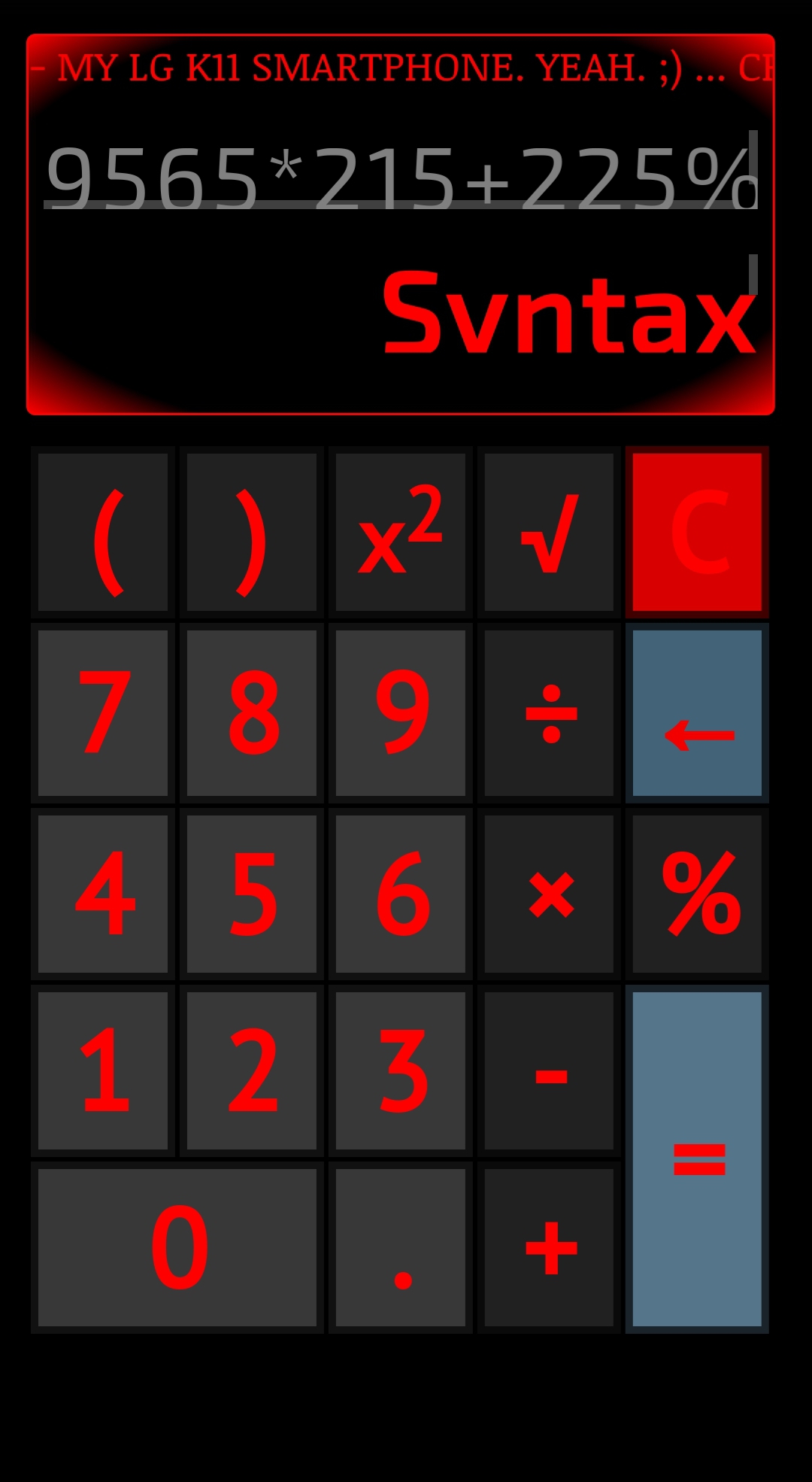
Task: Tap the plus key
Action: (549, 1247)
